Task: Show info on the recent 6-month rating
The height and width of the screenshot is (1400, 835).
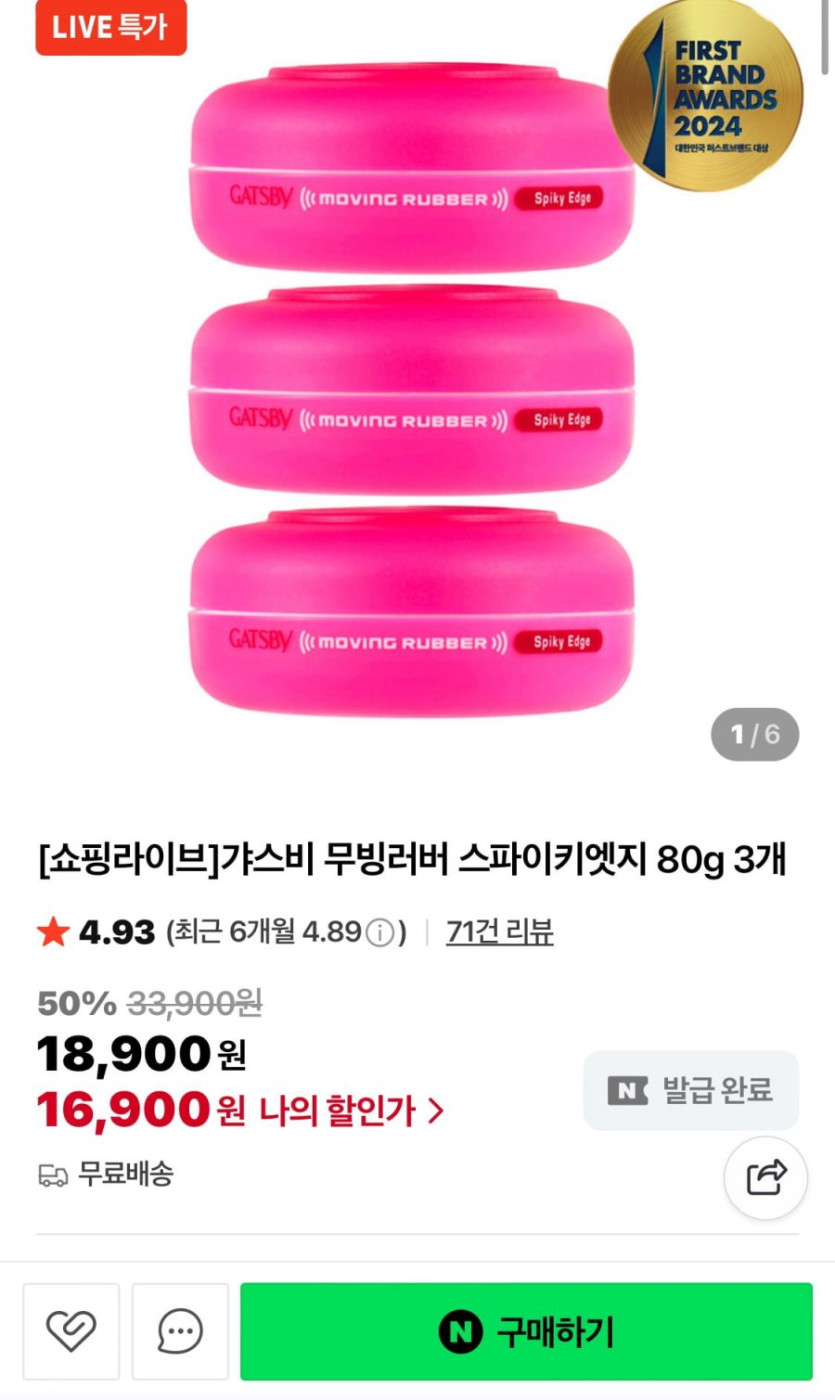Action: 380,933
